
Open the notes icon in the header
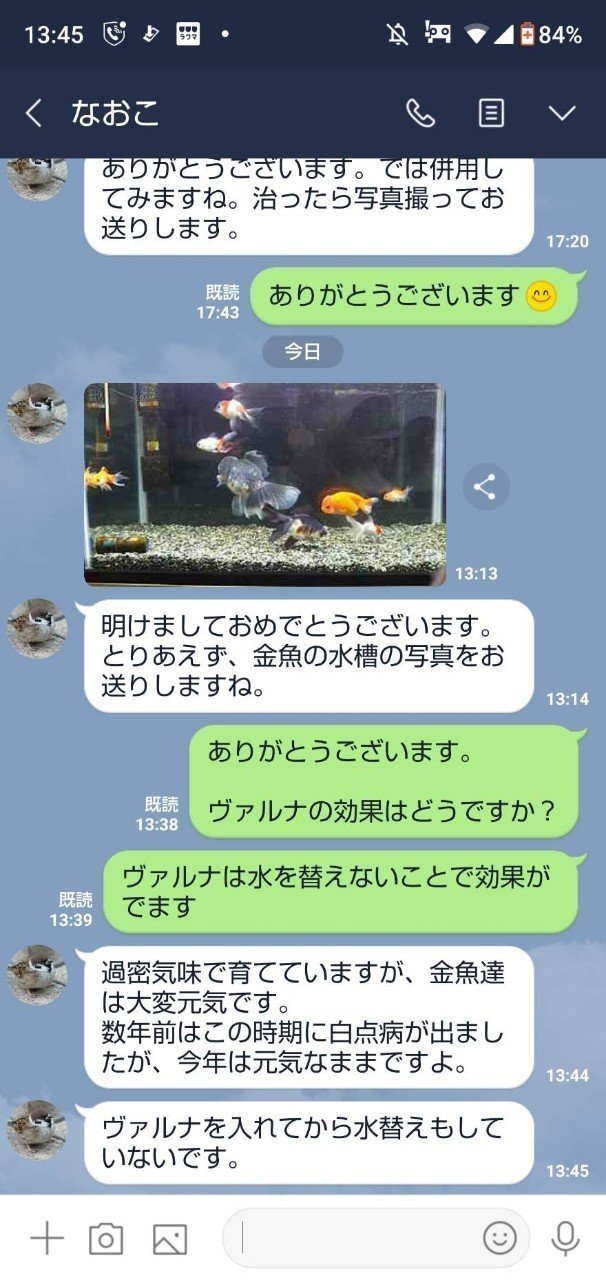491,113
